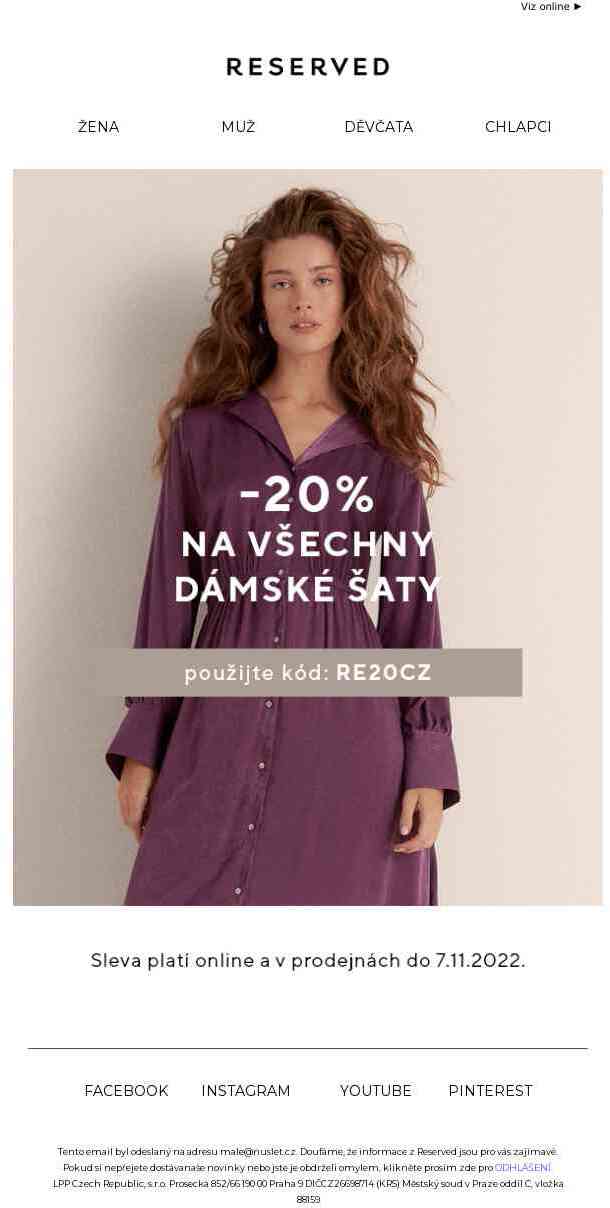The image size is (610, 1208).
Task: Visit the INSTAGRAM profile link
Action: coord(246,1091)
